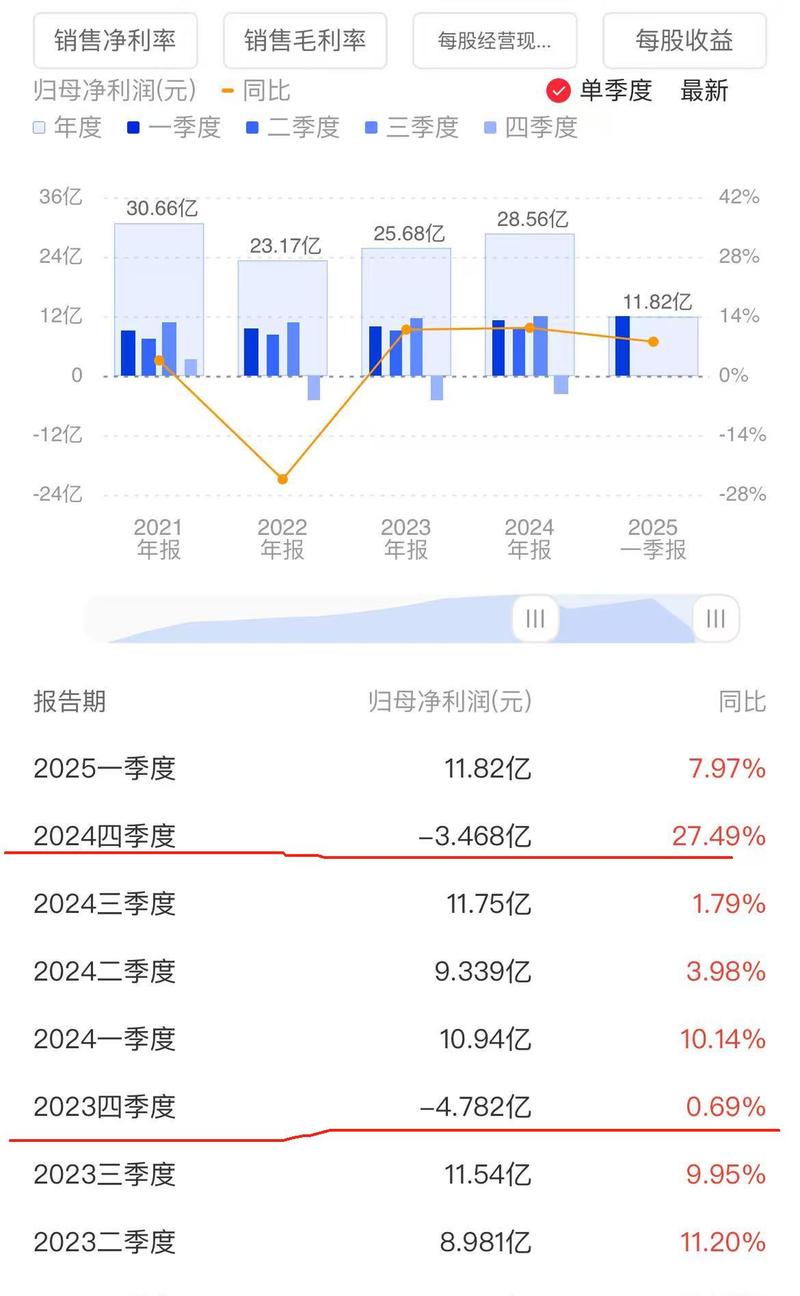Viewport: 800px width, 1296px height.
Task: Toggle the 四季度 legend series
Action: click(531, 127)
